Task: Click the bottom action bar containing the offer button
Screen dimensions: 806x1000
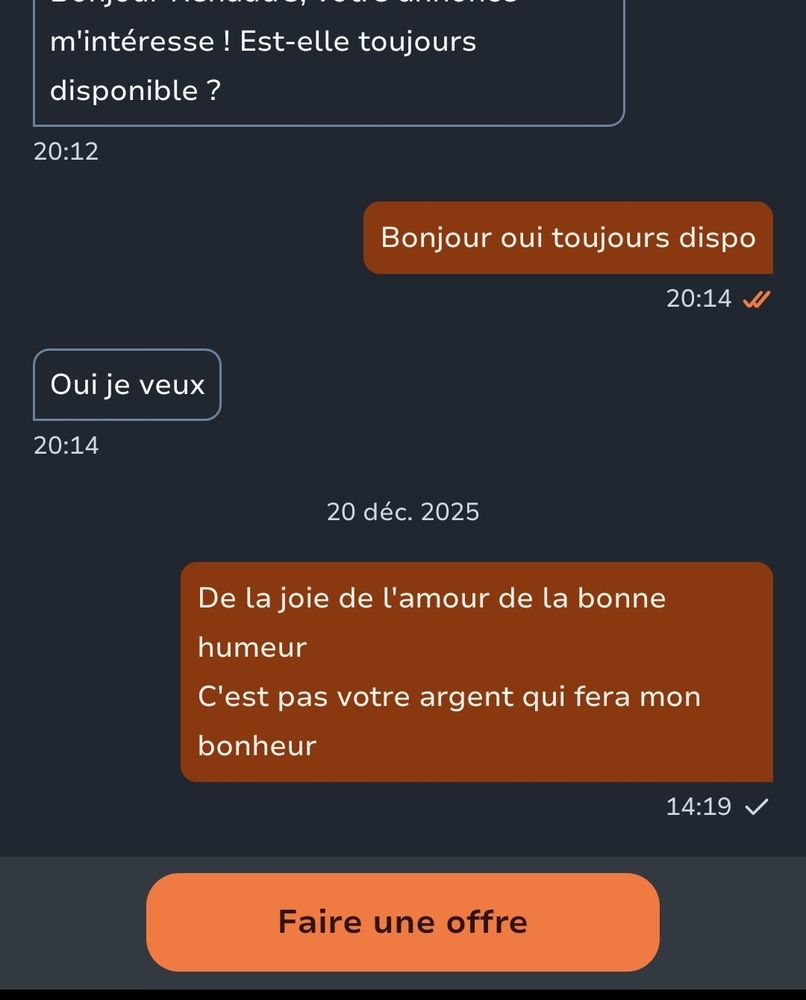Action: tap(403, 922)
